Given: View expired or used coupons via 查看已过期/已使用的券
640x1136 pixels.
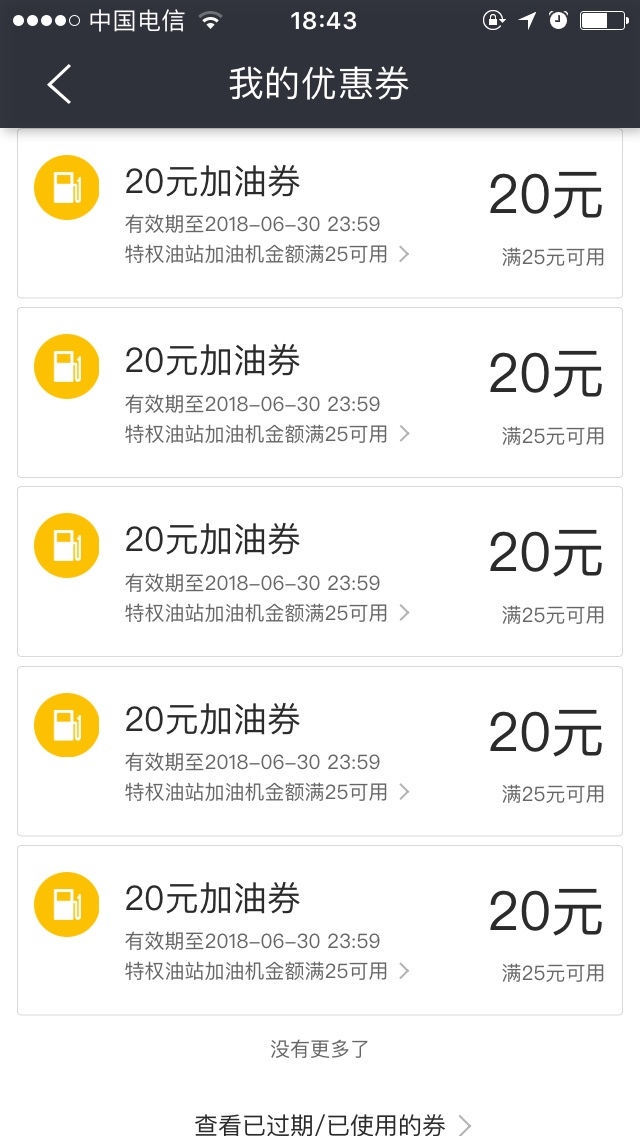Looking at the screenshot, I should 333,1124.
